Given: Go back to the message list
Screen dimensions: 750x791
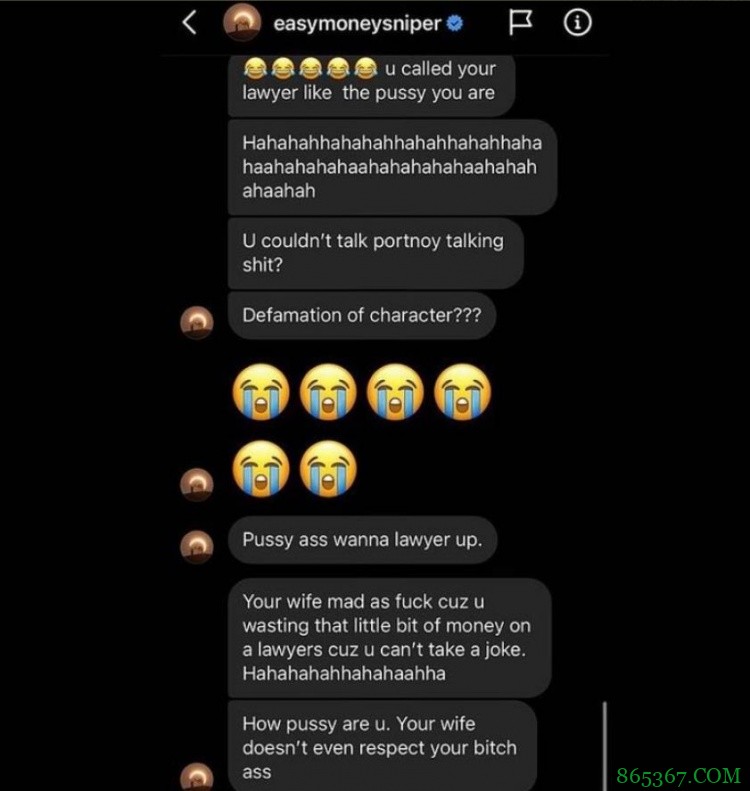Looking at the screenshot, I should [x=190, y=23].
